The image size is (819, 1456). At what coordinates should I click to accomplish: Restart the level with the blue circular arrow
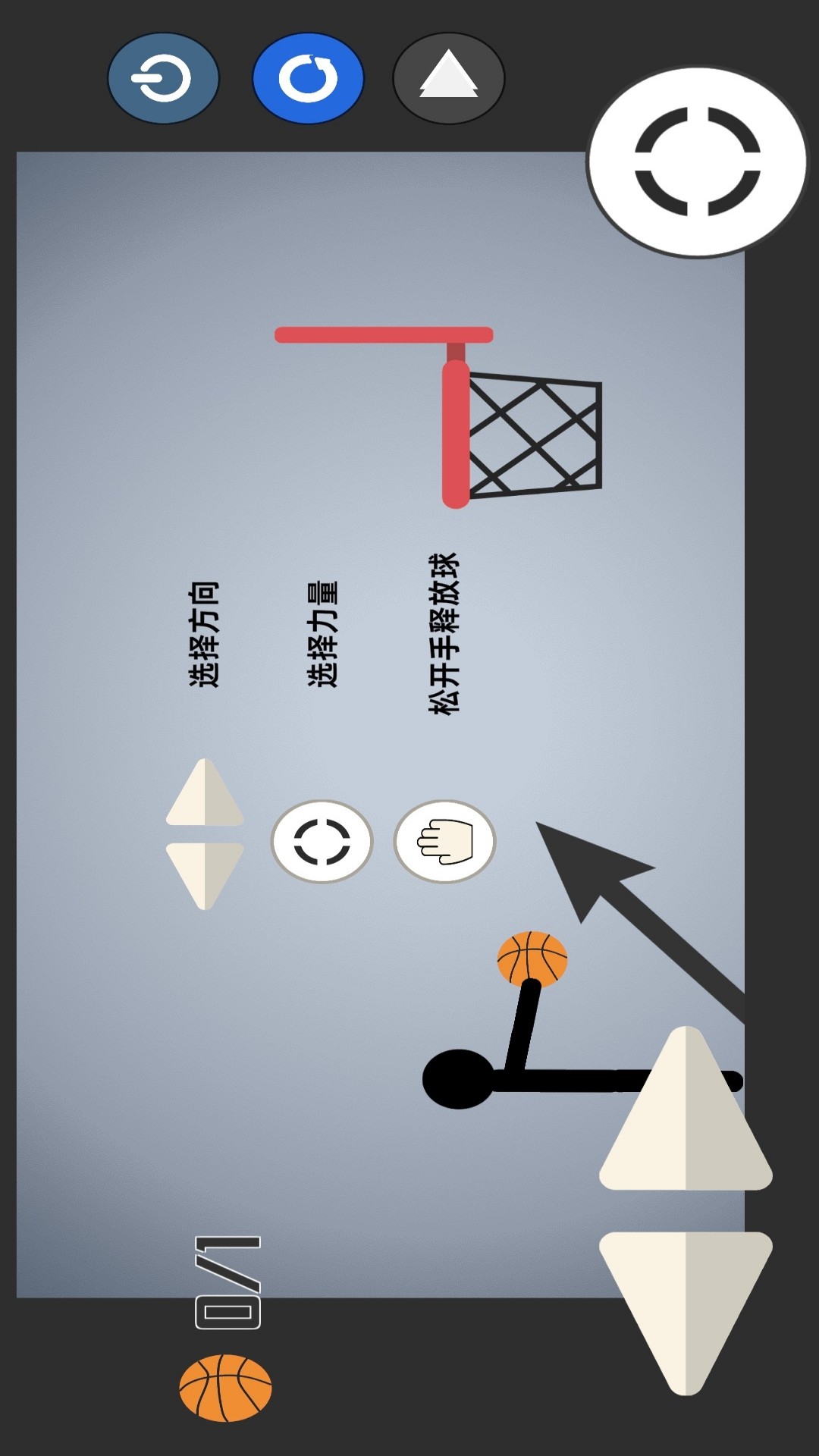[308, 78]
